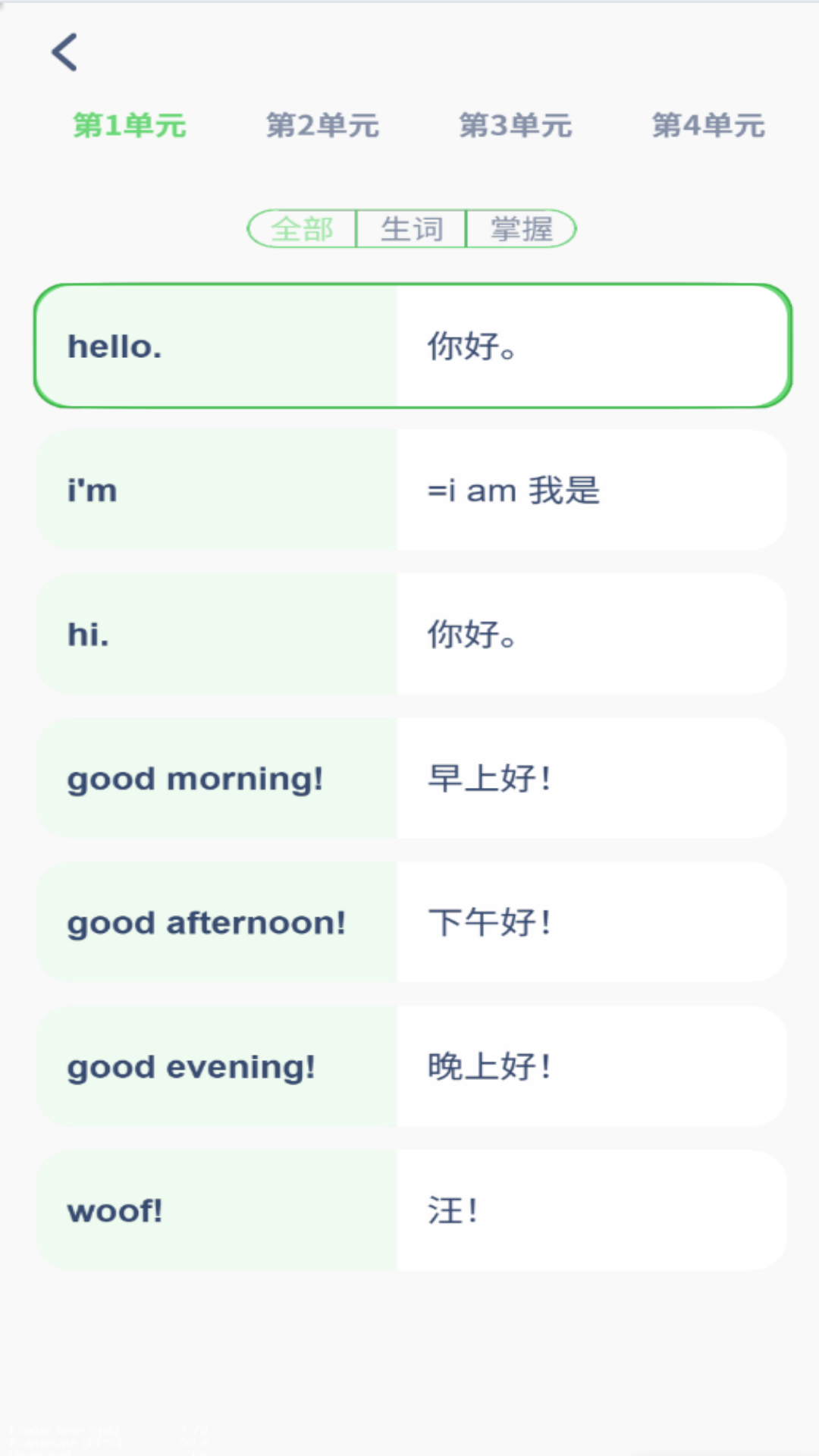Go back using the top-left arrow
The height and width of the screenshot is (1456, 819).
pyautogui.click(x=64, y=52)
